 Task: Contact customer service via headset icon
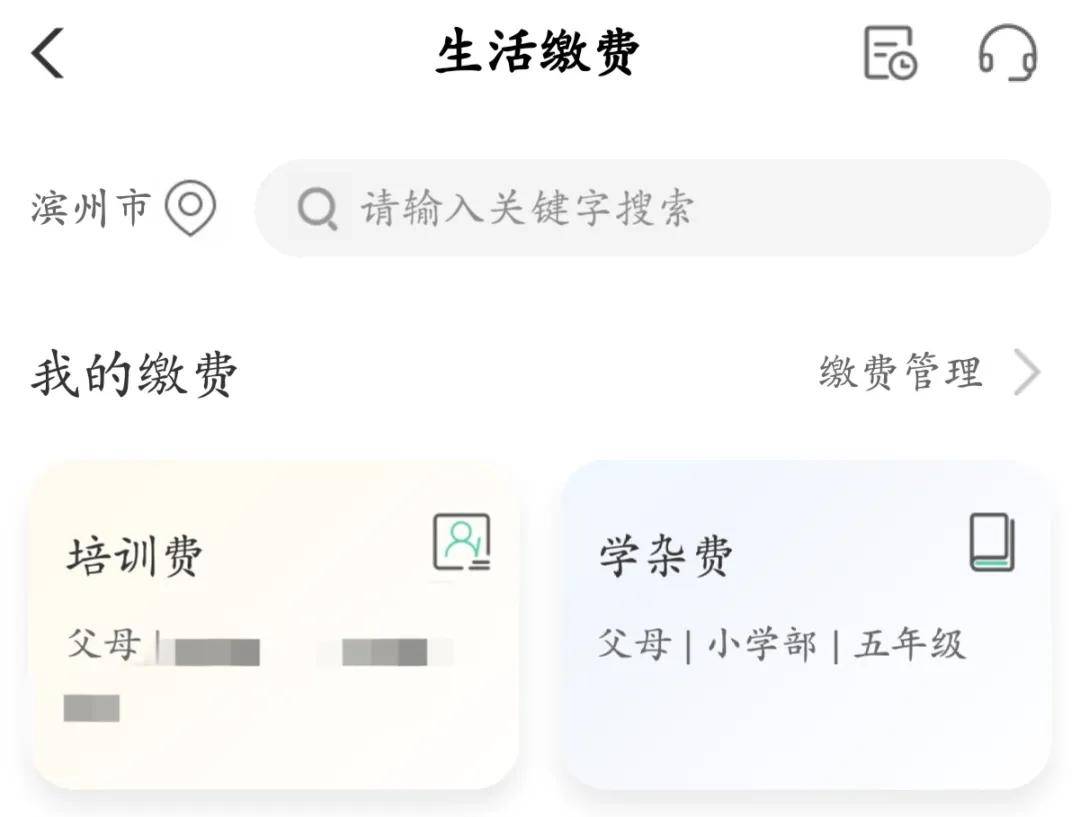[1007, 53]
